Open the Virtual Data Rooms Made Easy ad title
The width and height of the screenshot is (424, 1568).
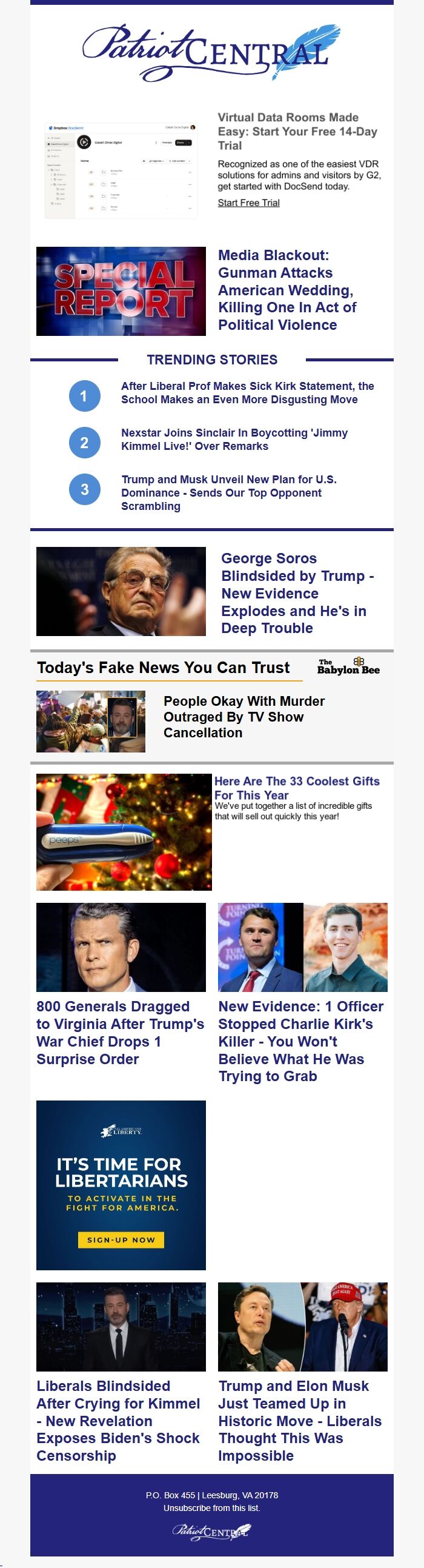pyautogui.click(x=297, y=132)
